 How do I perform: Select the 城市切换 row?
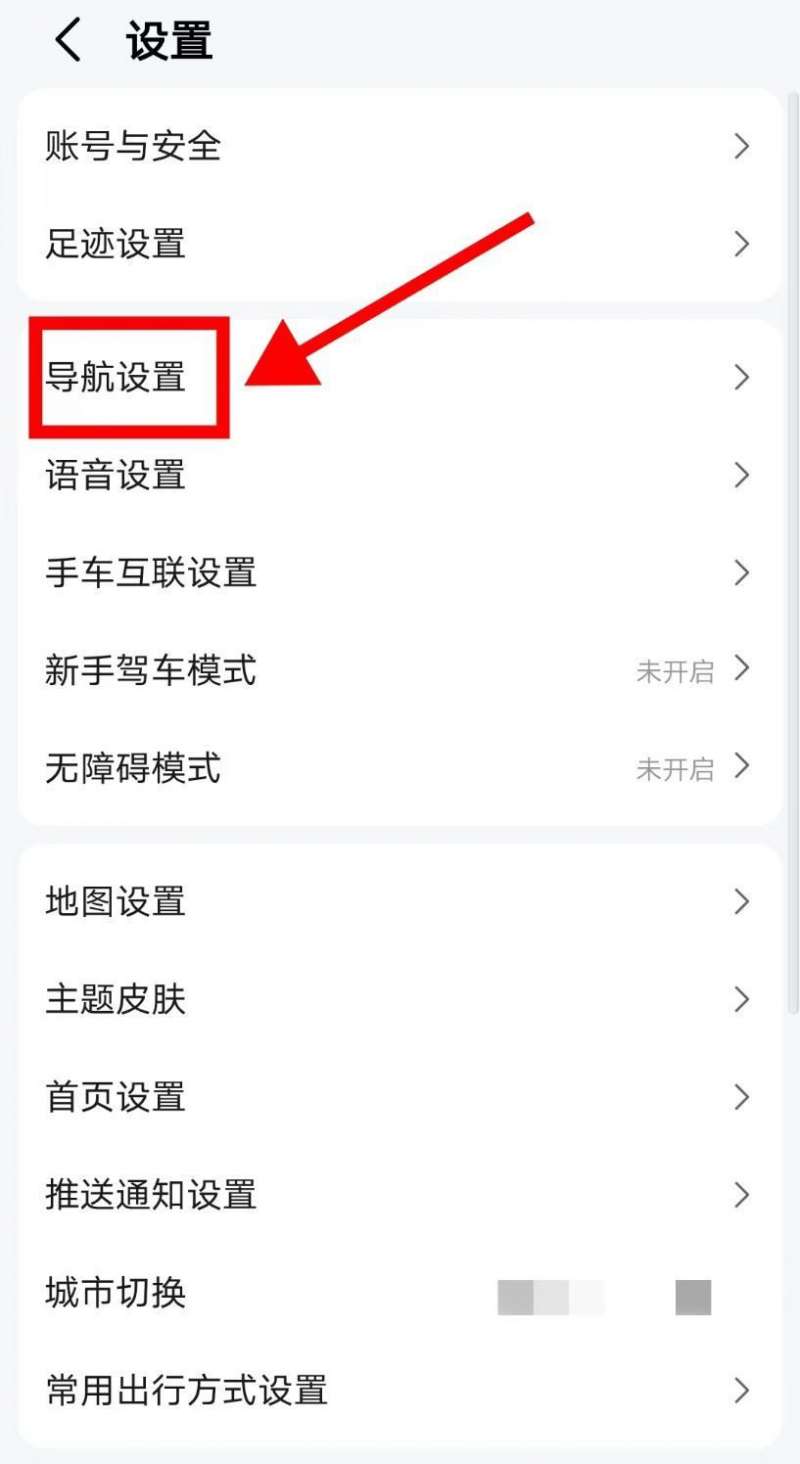(400, 1292)
